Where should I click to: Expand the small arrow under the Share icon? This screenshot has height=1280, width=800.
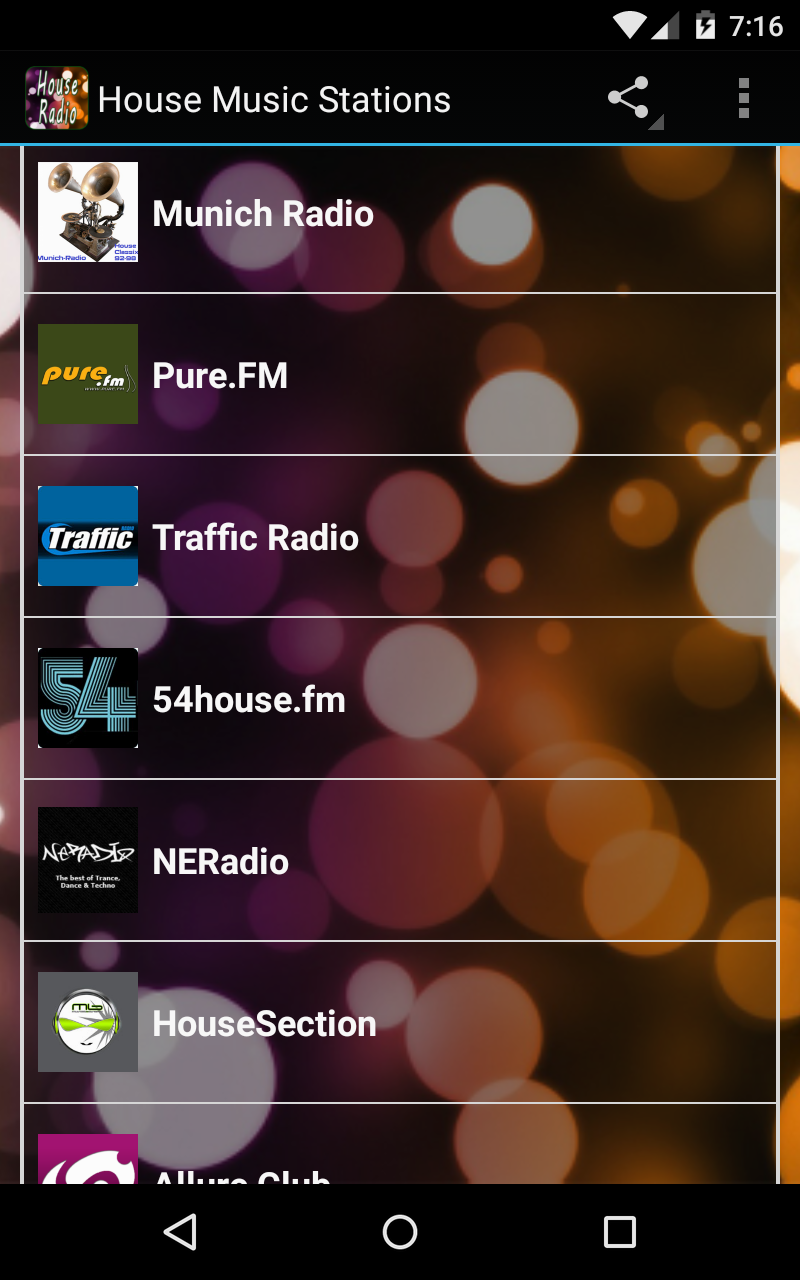[x=655, y=120]
